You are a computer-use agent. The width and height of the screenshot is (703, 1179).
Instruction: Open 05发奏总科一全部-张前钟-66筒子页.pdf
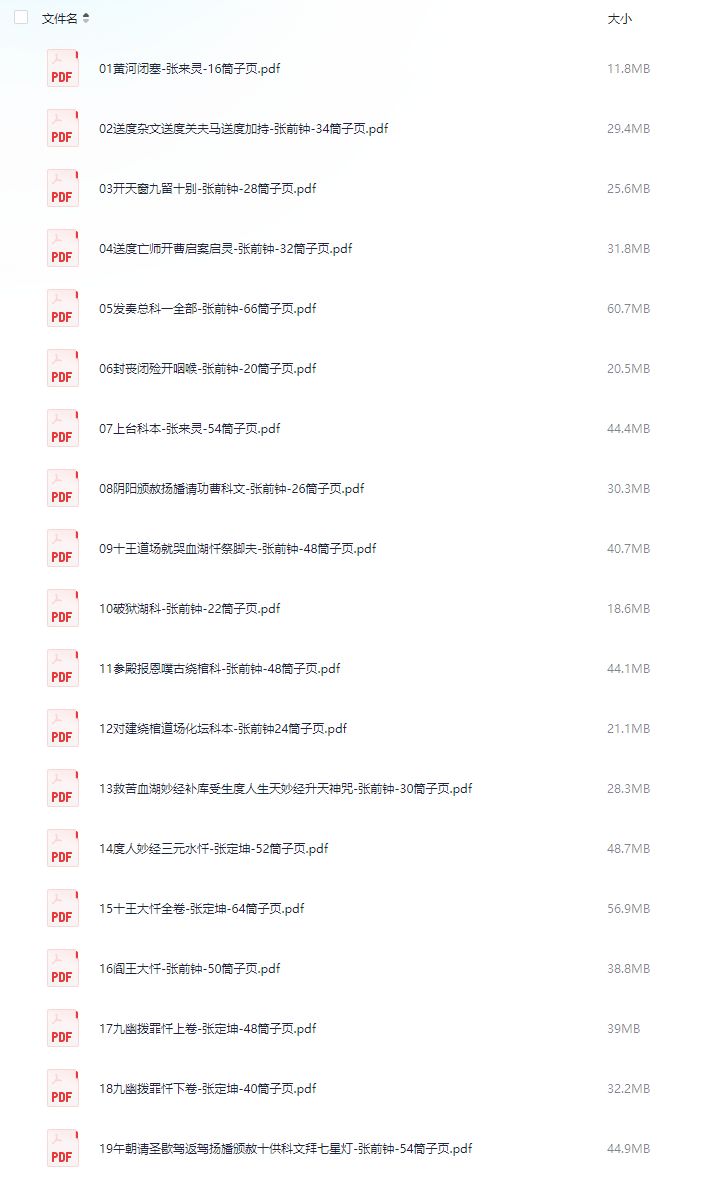[207, 309]
